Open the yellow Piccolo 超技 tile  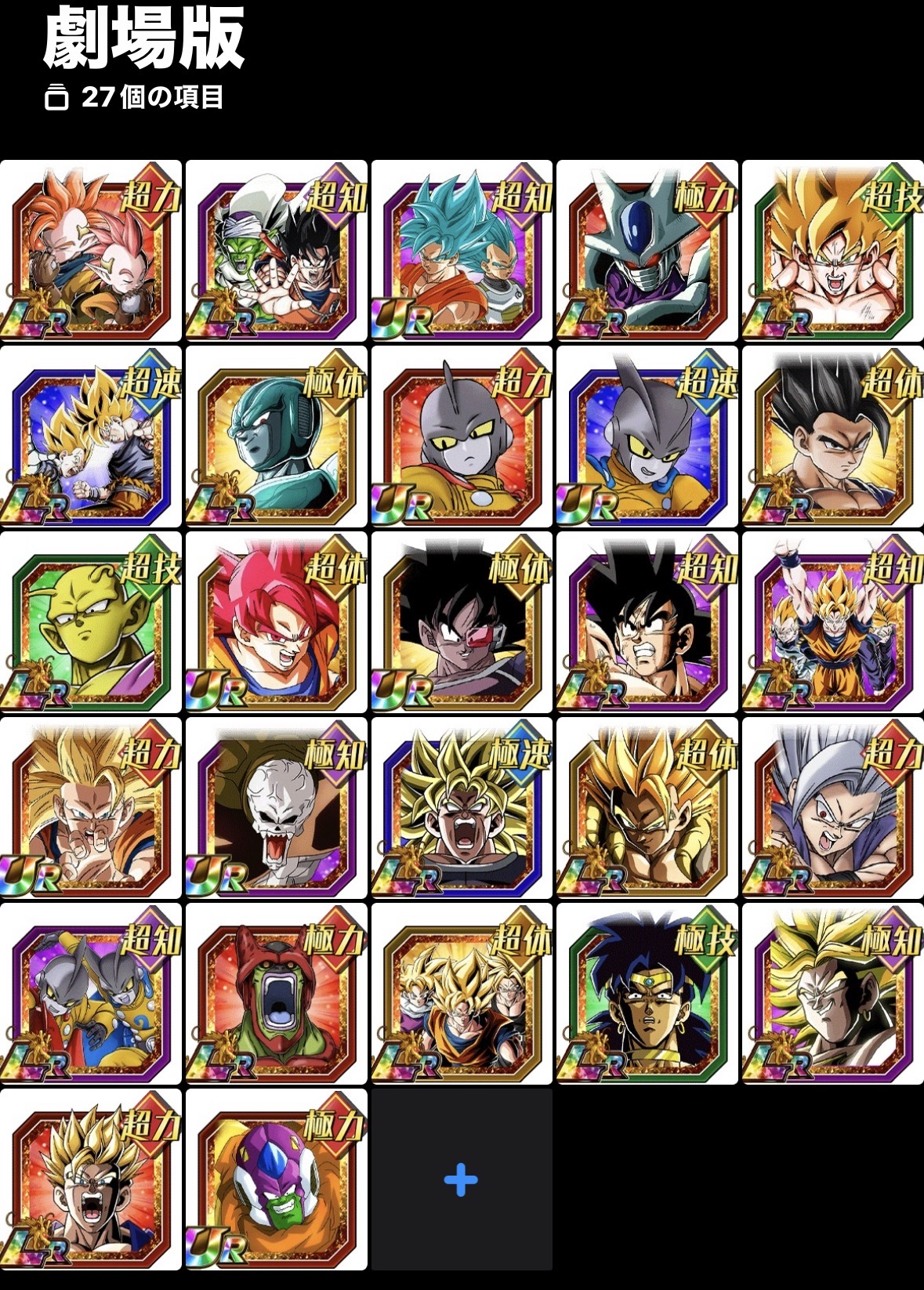coord(90,622)
